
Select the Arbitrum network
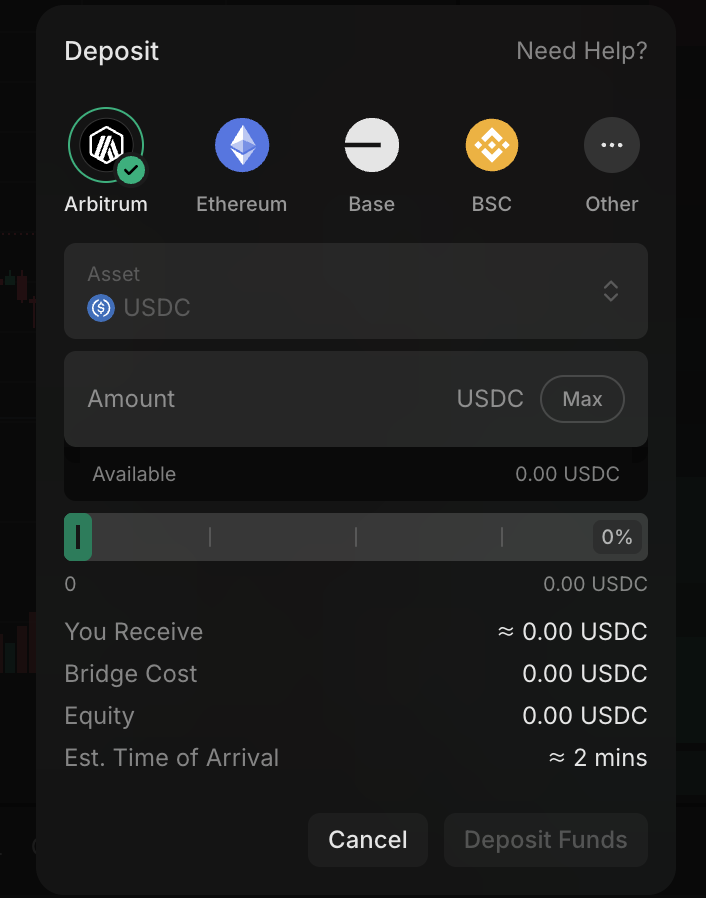click(x=106, y=146)
